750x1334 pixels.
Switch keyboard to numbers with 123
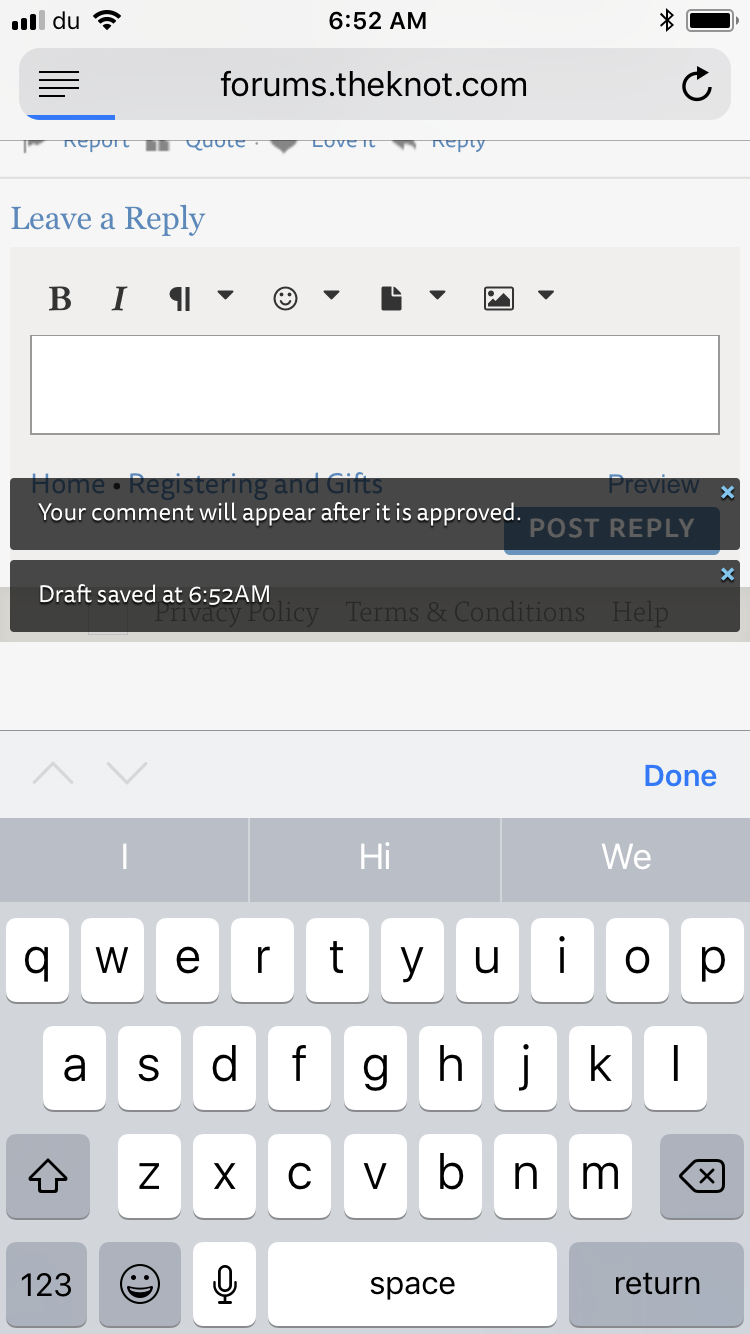(47, 1284)
